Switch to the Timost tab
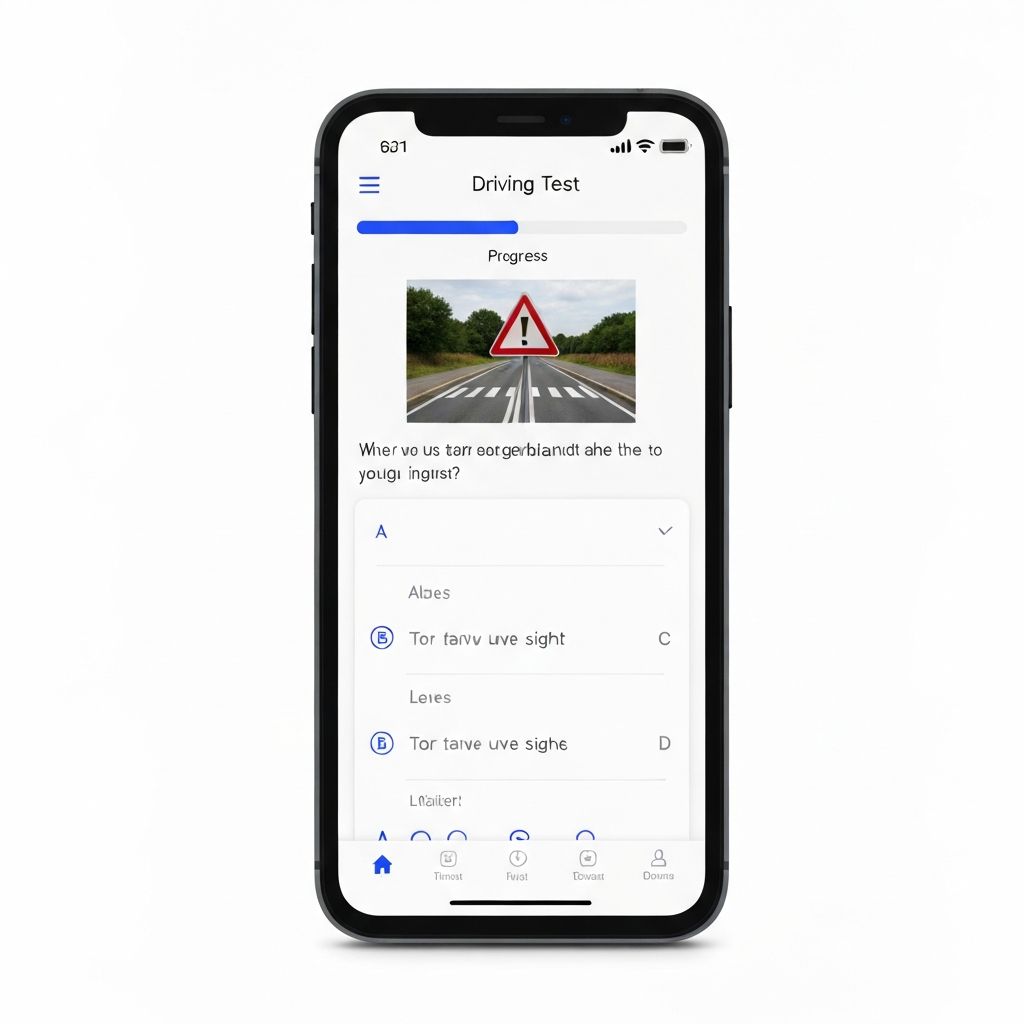Image resolution: width=1024 pixels, height=1024 pixels. pos(448,865)
